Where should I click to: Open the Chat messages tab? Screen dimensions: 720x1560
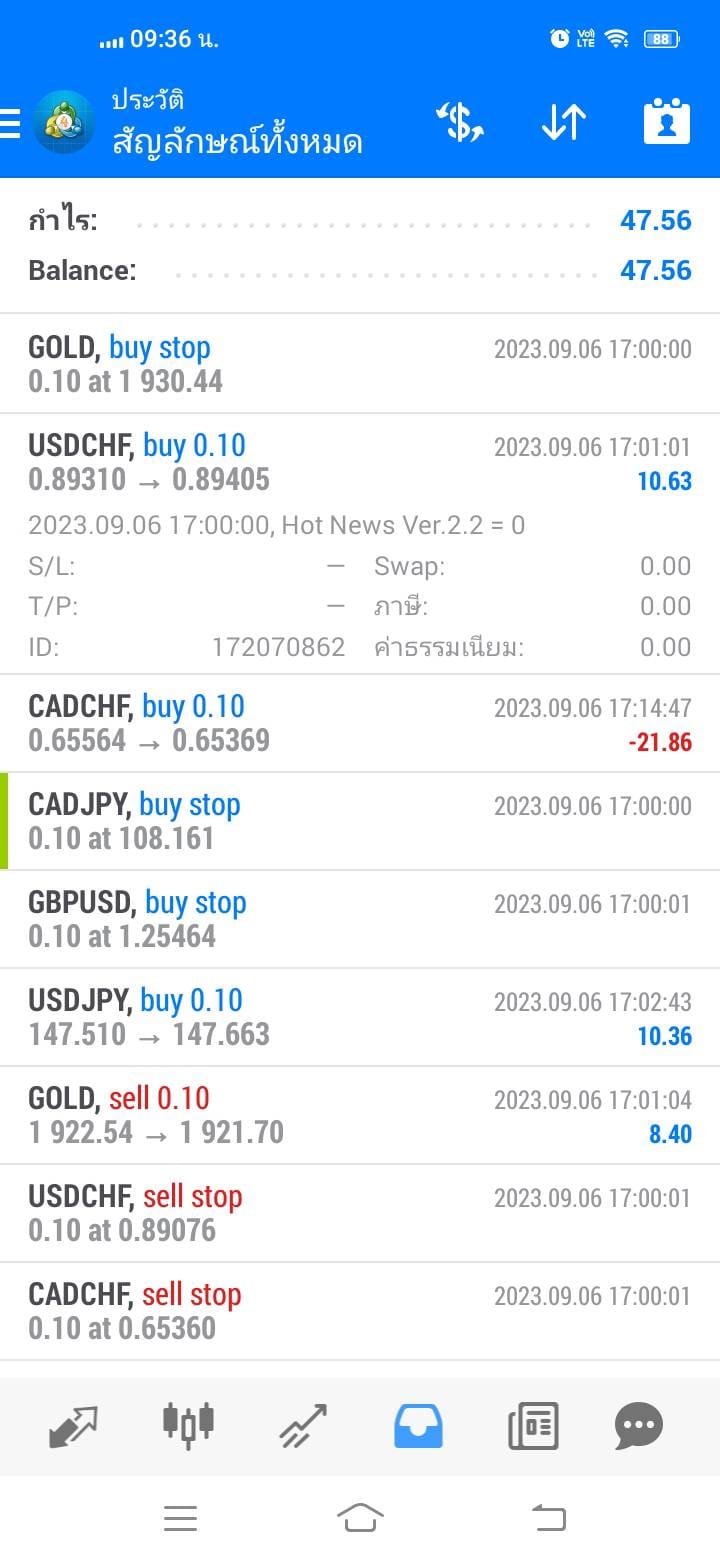639,1426
